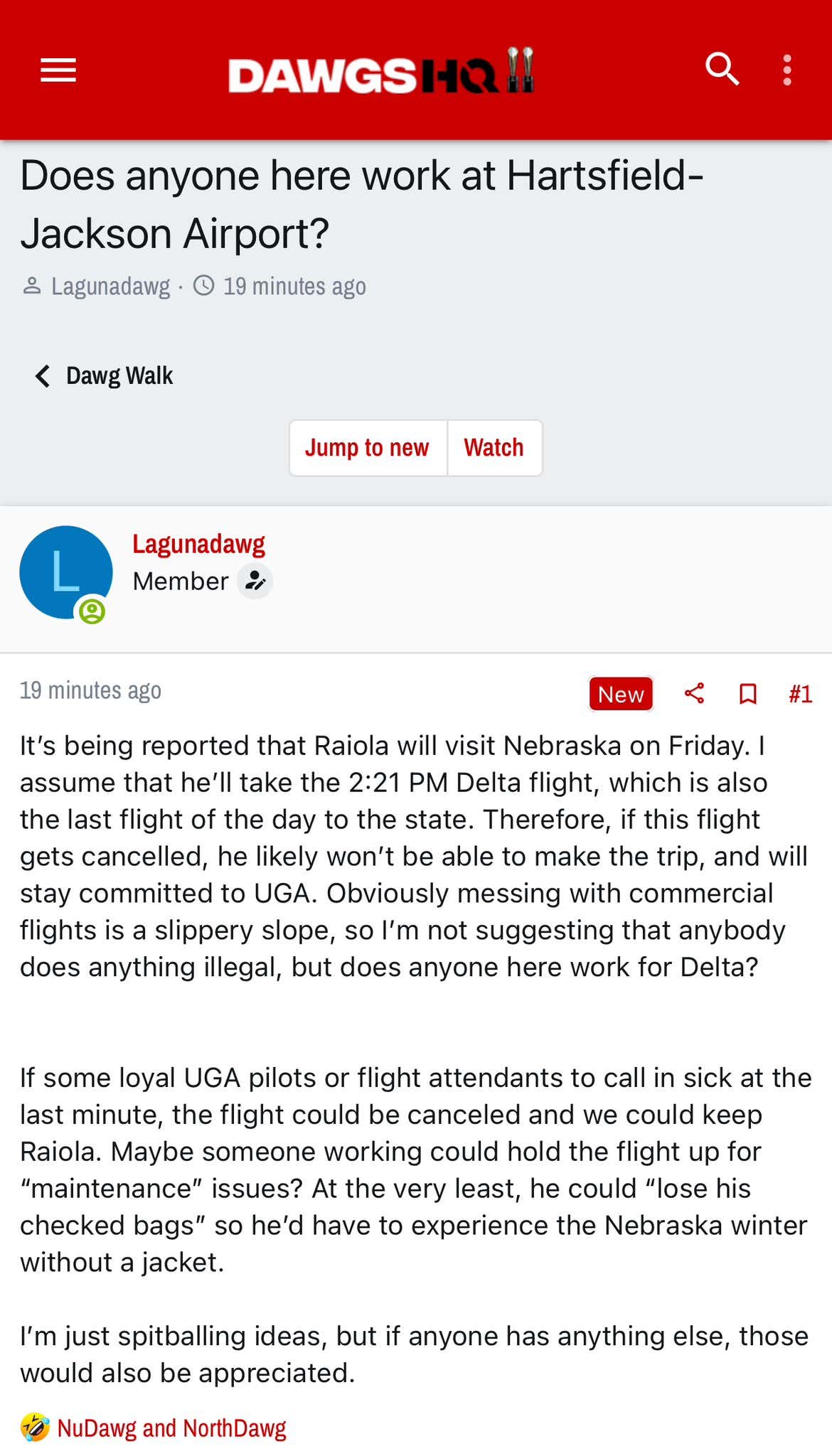The height and width of the screenshot is (1456, 832).
Task: Navigate to the Dawg Walk forum
Action: point(119,375)
